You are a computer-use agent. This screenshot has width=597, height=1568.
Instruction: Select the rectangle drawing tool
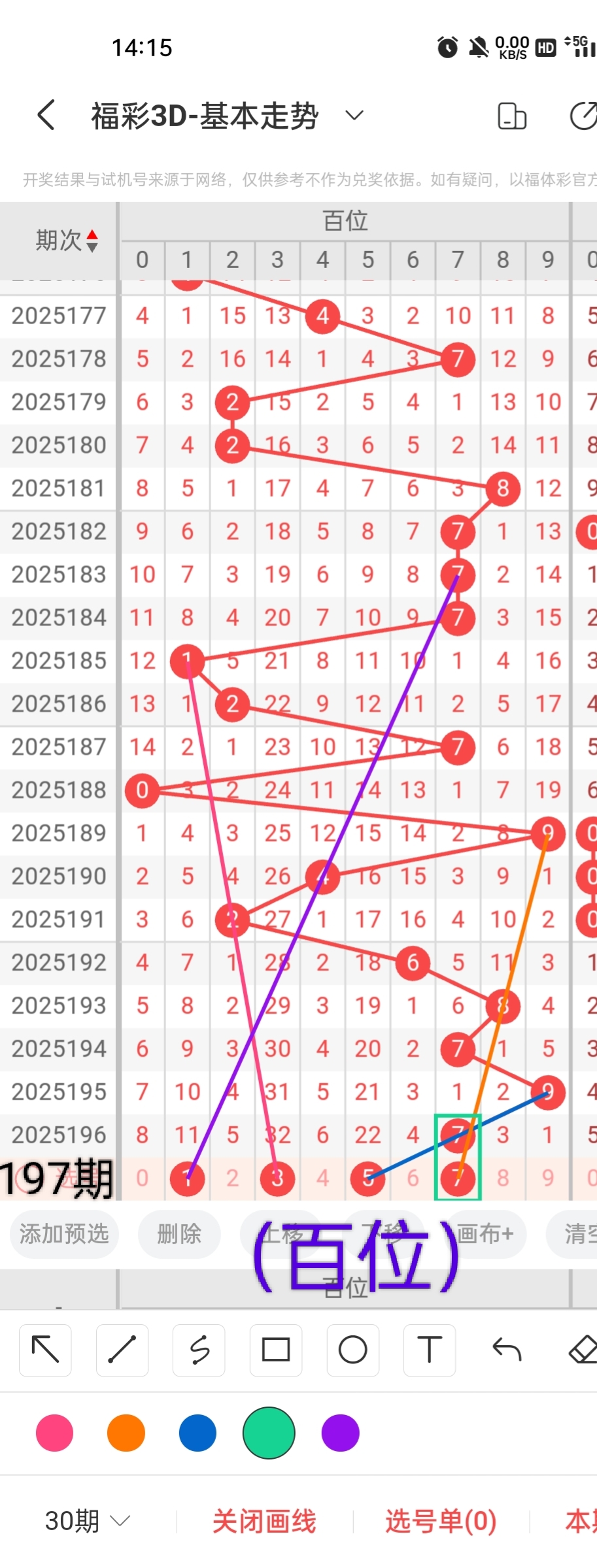(276, 1350)
